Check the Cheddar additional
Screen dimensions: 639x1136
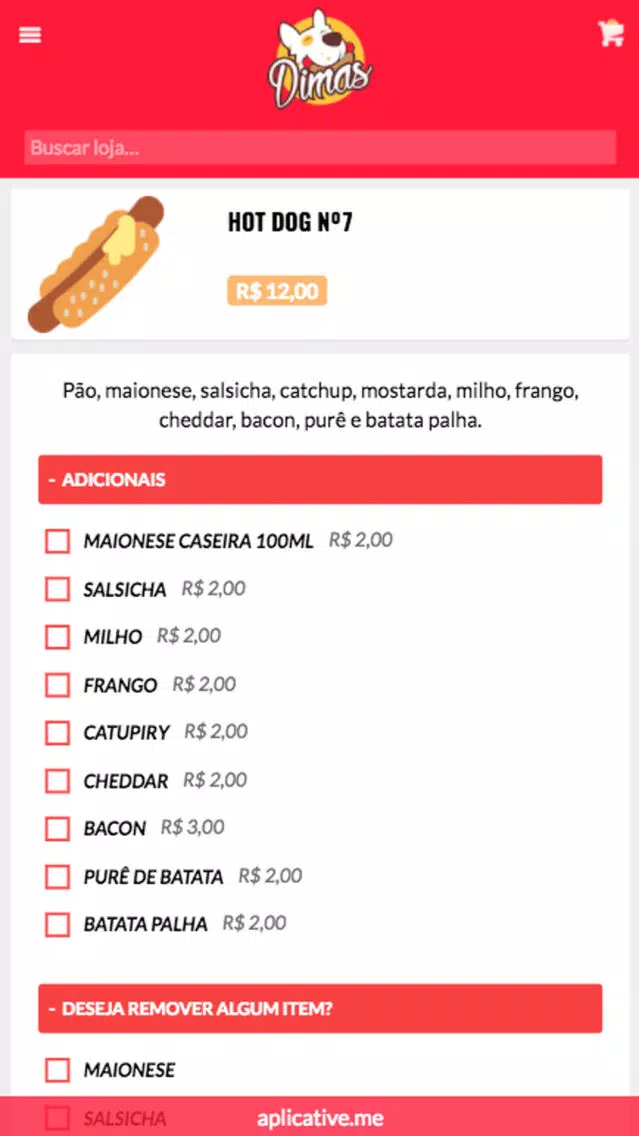tap(58, 781)
